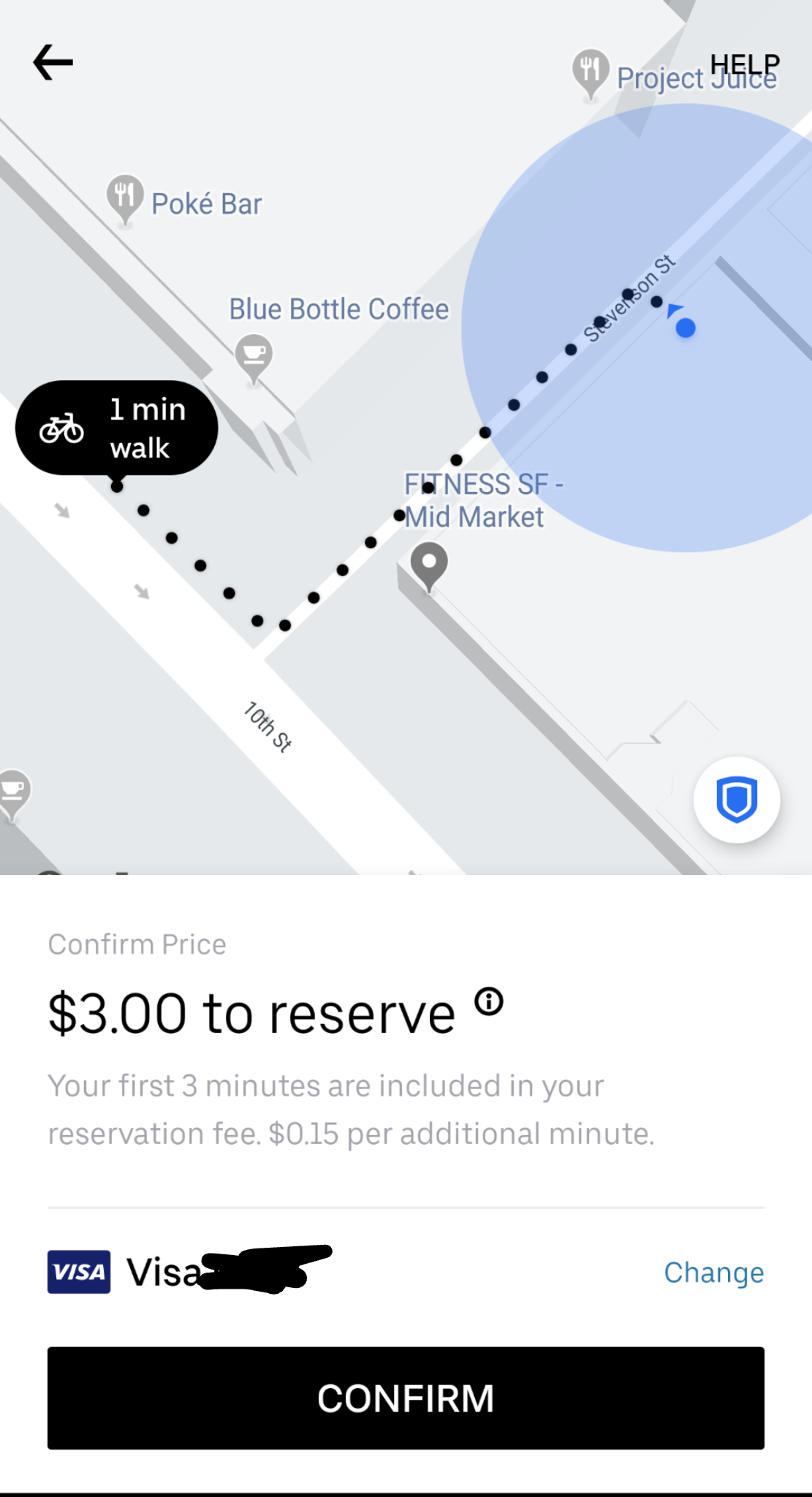The width and height of the screenshot is (812, 1497).
Task: Open the HELP option
Action: [x=745, y=64]
